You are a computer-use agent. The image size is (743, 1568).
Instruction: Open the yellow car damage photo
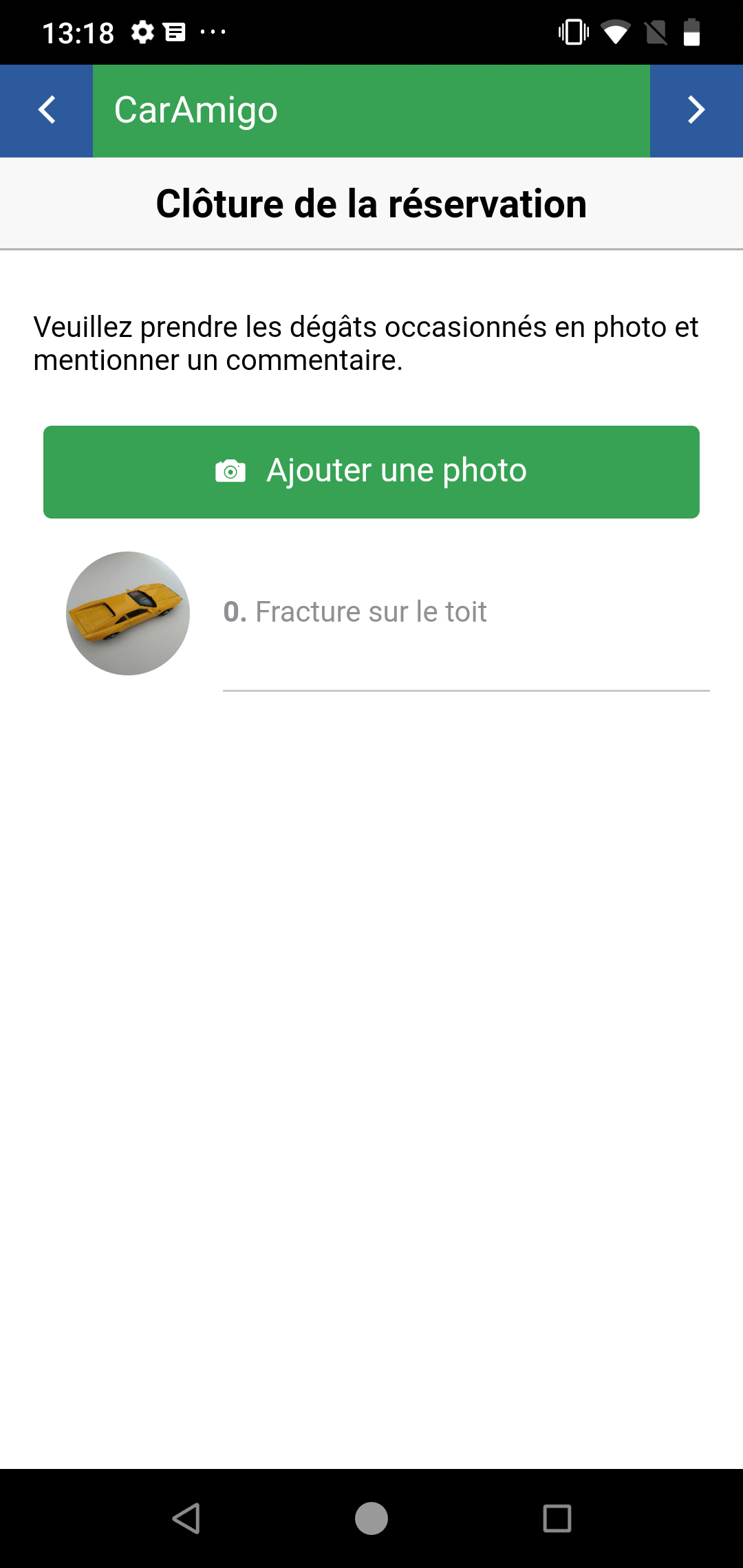(128, 613)
